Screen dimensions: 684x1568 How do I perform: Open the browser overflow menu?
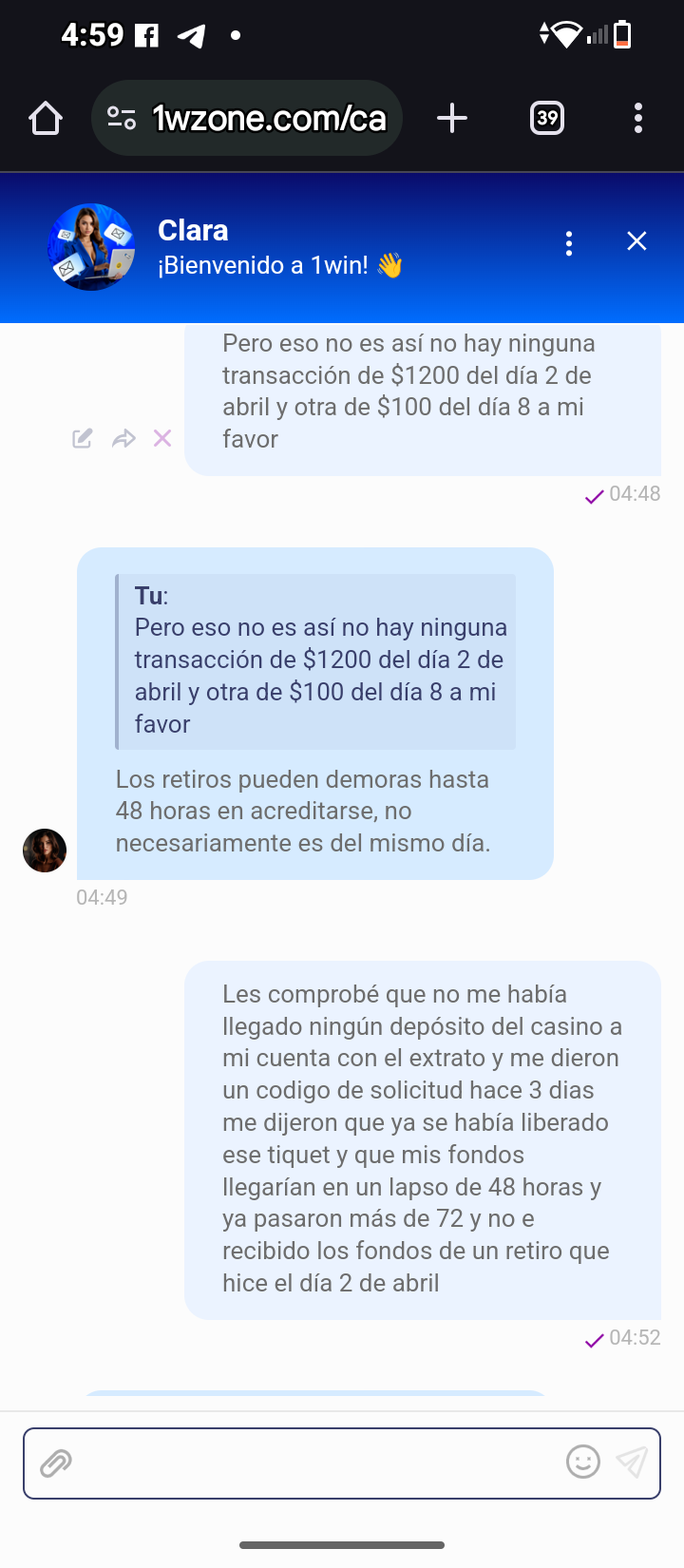[x=637, y=119]
